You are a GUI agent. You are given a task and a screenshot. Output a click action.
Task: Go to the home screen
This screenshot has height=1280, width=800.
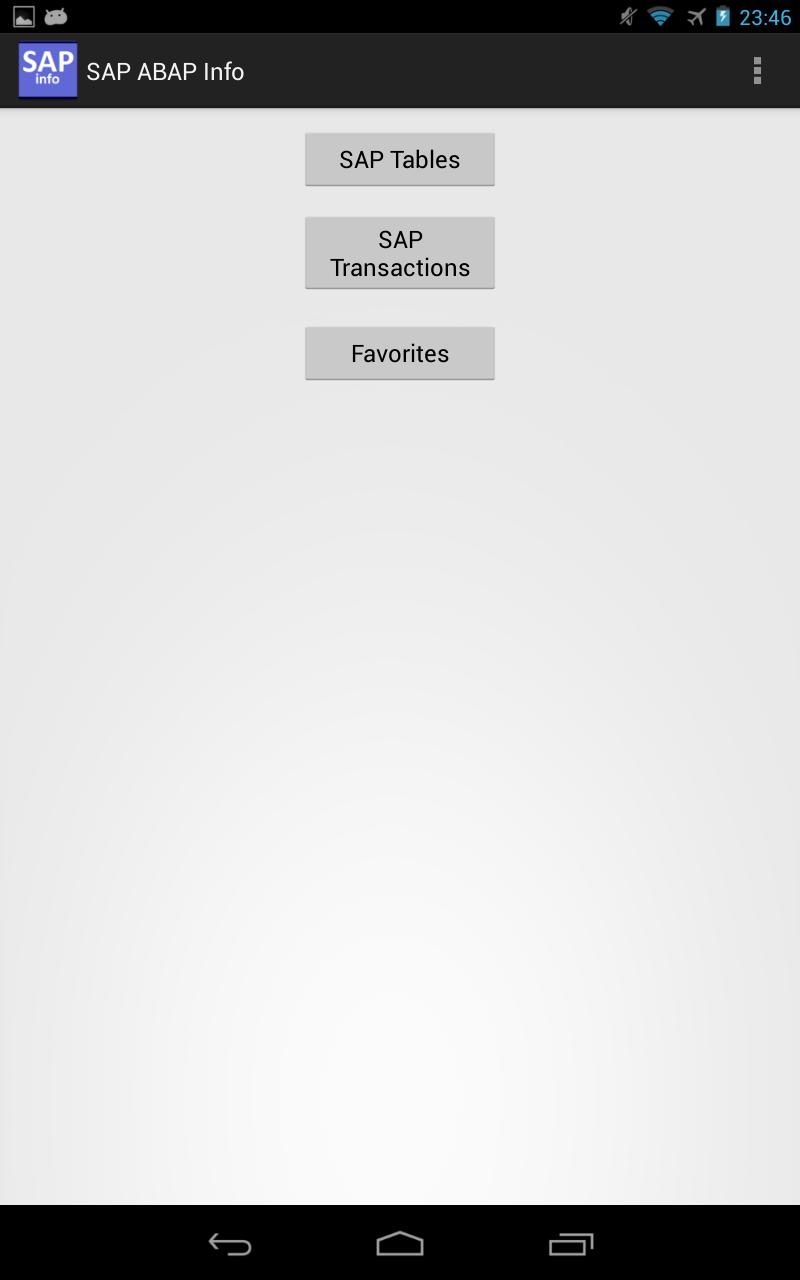(x=400, y=1244)
